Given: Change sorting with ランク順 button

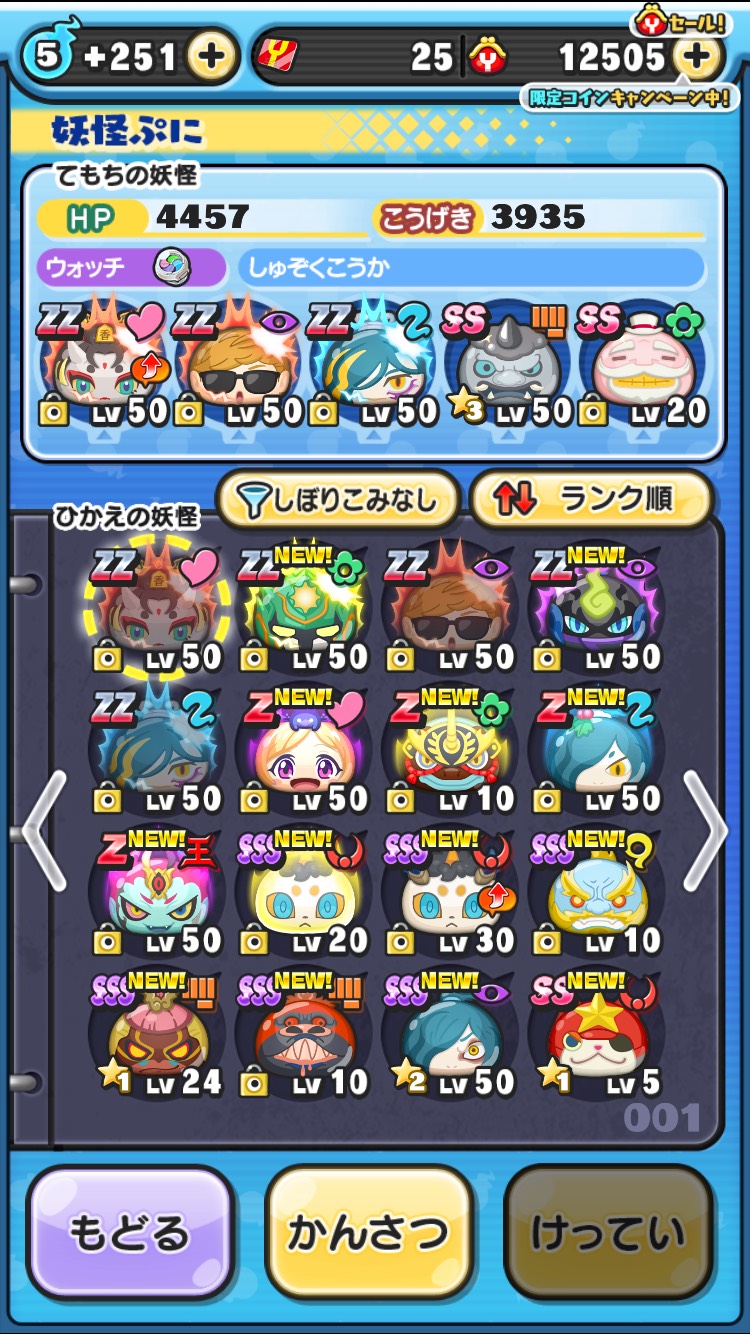Looking at the screenshot, I should click(x=590, y=500).
